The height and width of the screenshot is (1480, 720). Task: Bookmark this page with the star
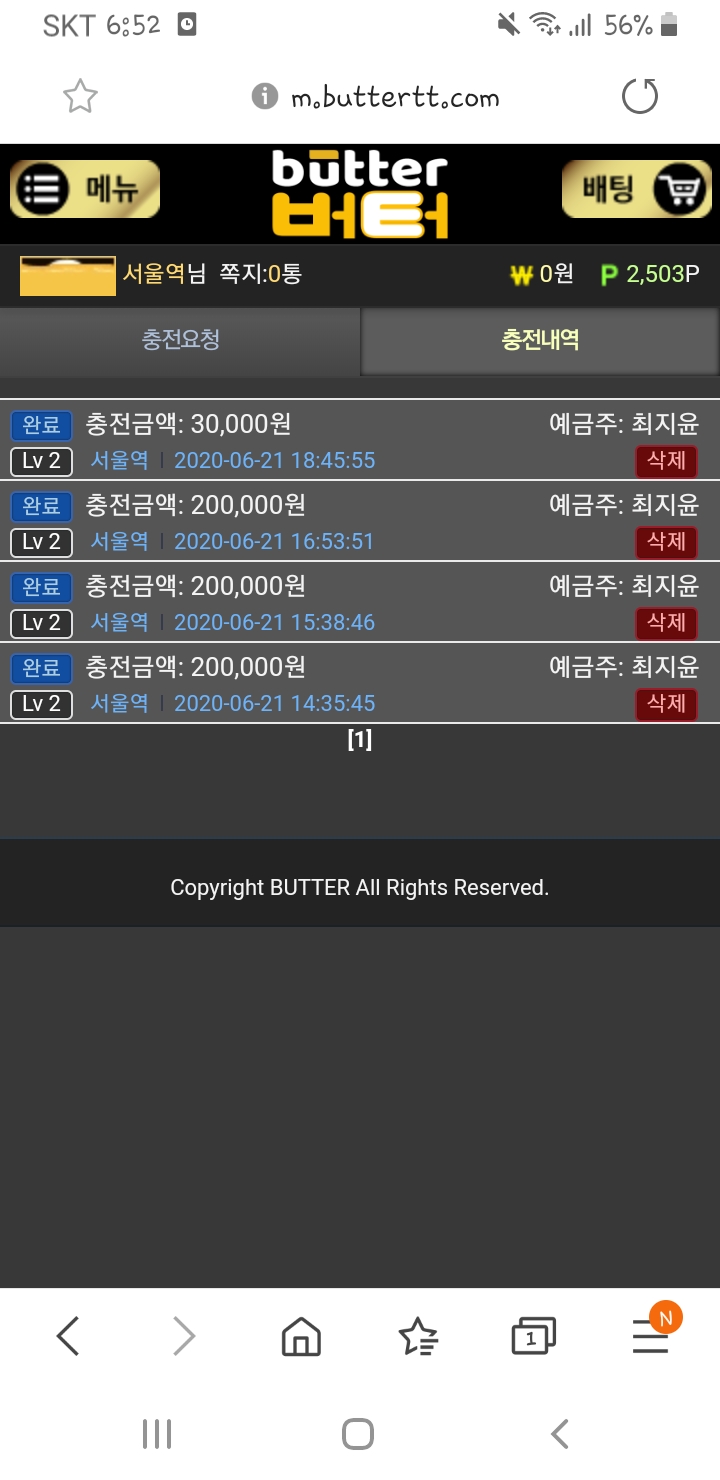pyautogui.click(x=80, y=97)
